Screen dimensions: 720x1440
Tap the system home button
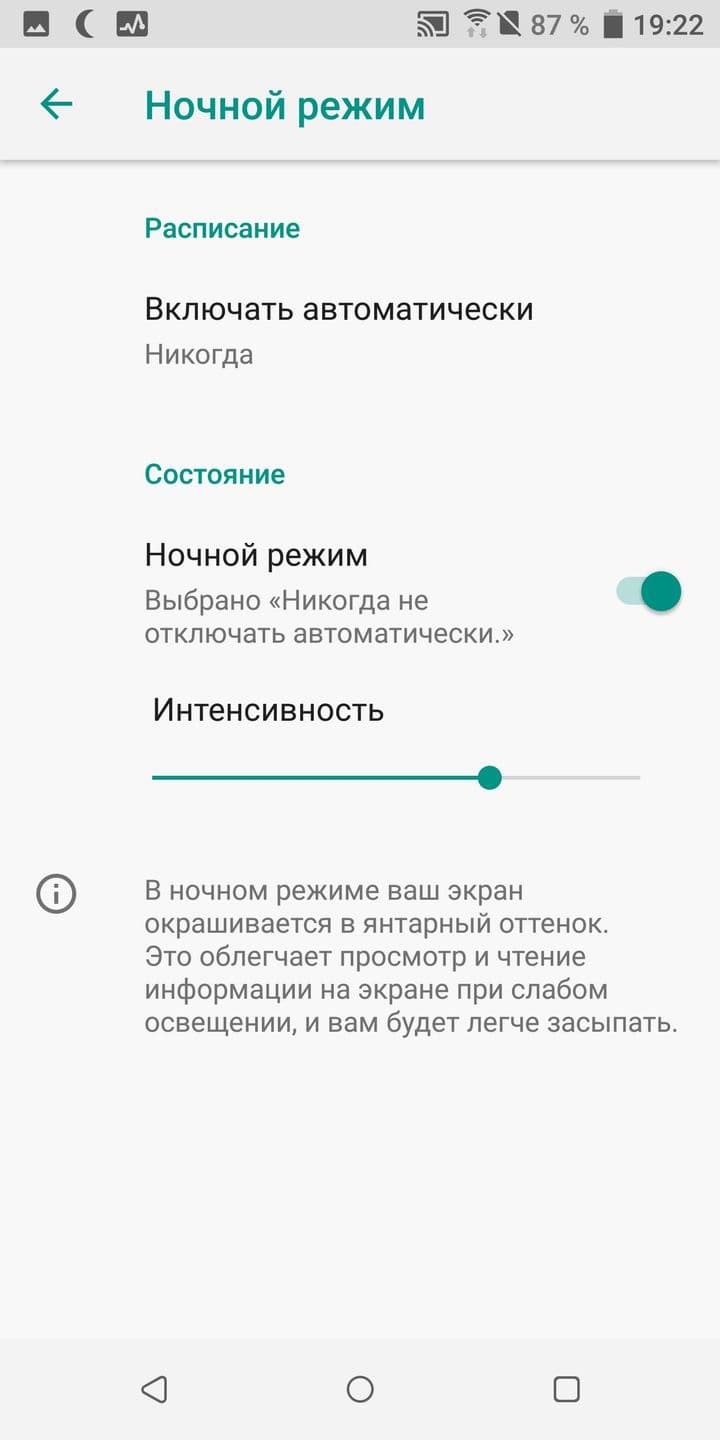[360, 1389]
